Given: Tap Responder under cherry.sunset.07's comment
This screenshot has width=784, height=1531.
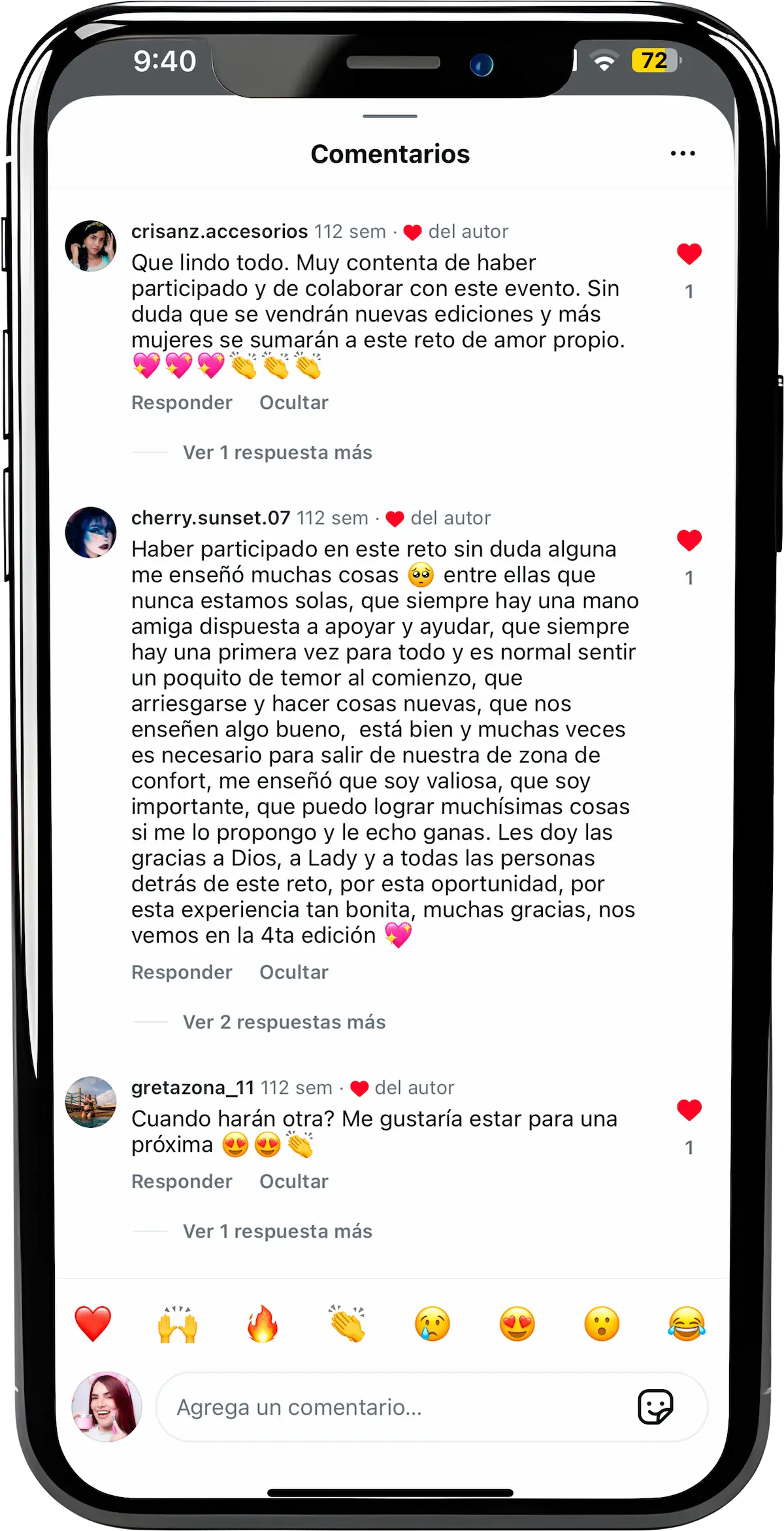Looking at the screenshot, I should tap(182, 972).
